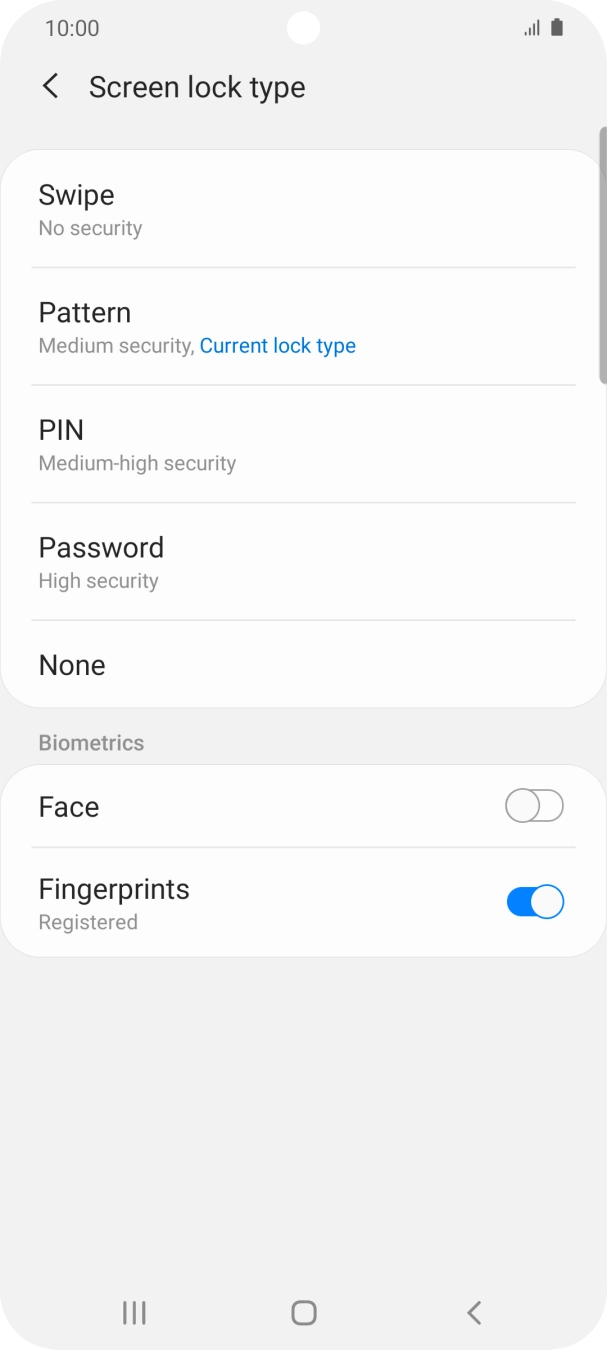The width and height of the screenshot is (607, 1350).
Task: Select None as lock type
Action: tap(302, 665)
